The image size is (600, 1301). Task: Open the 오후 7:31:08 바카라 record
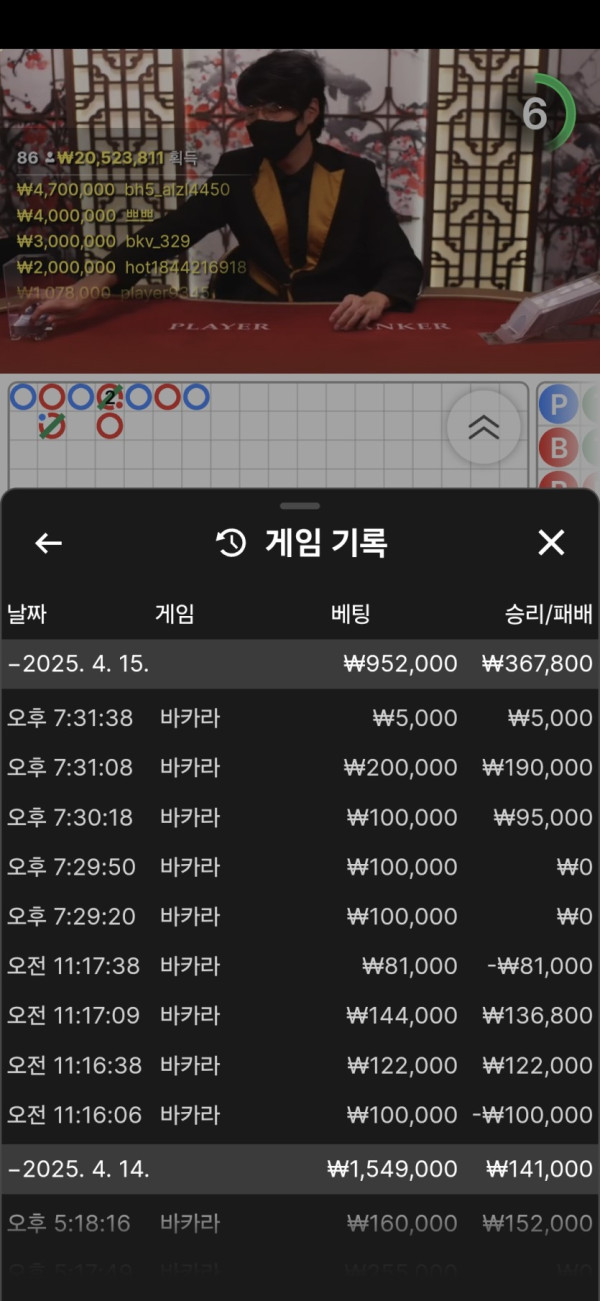[300, 768]
